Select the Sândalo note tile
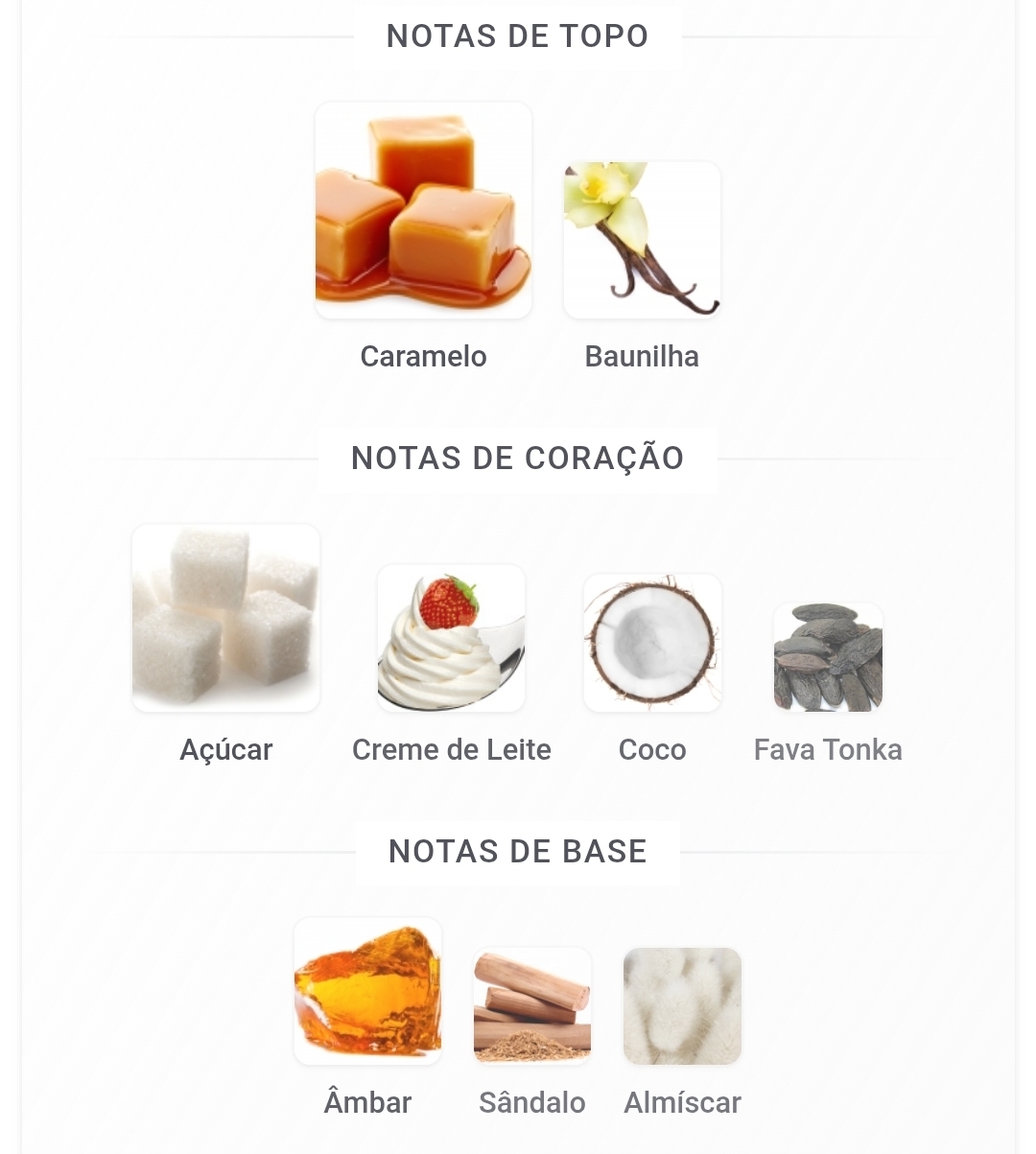1036x1154 pixels. [x=532, y=1005]
